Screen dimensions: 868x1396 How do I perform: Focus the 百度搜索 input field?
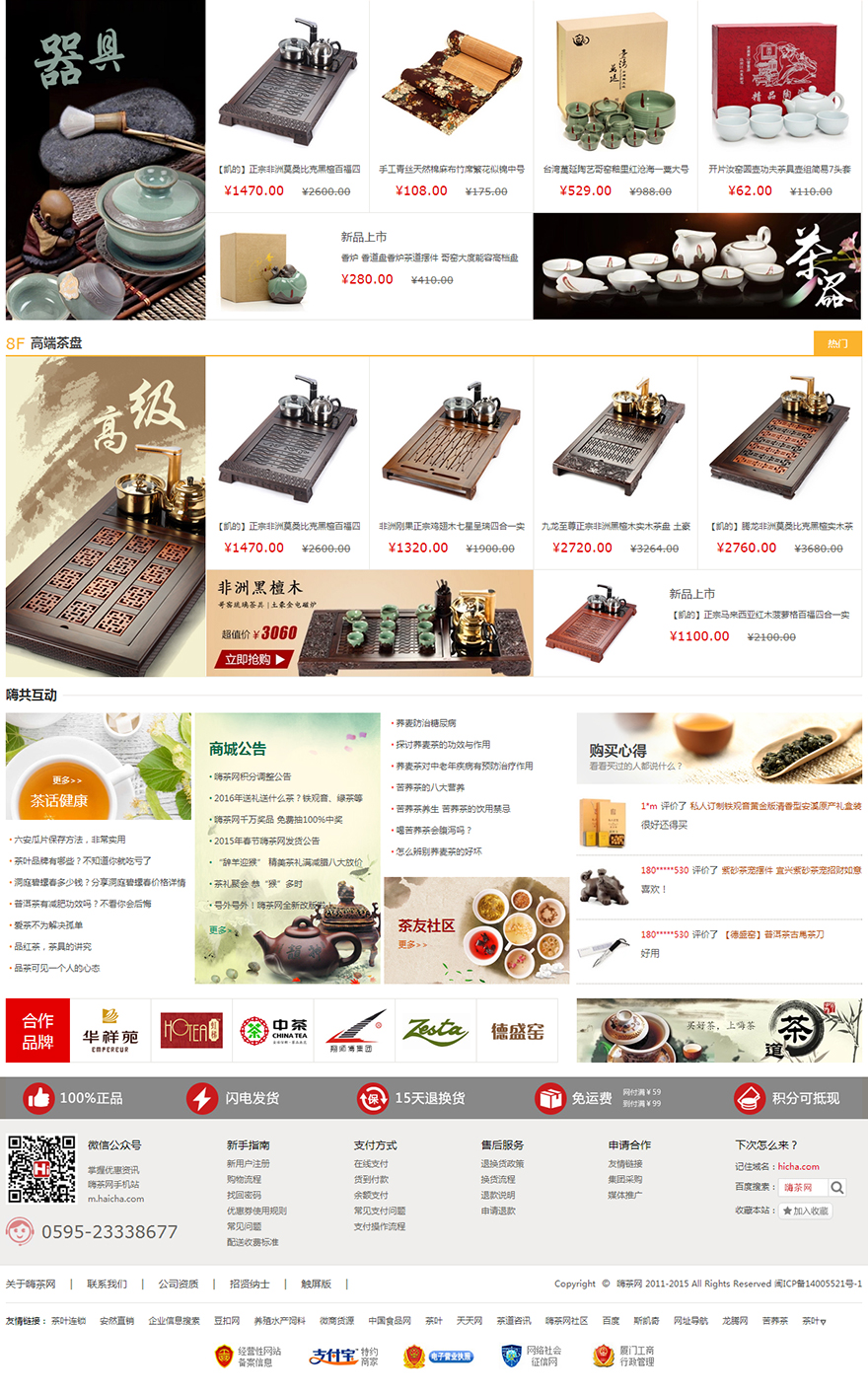[803, 1188]
